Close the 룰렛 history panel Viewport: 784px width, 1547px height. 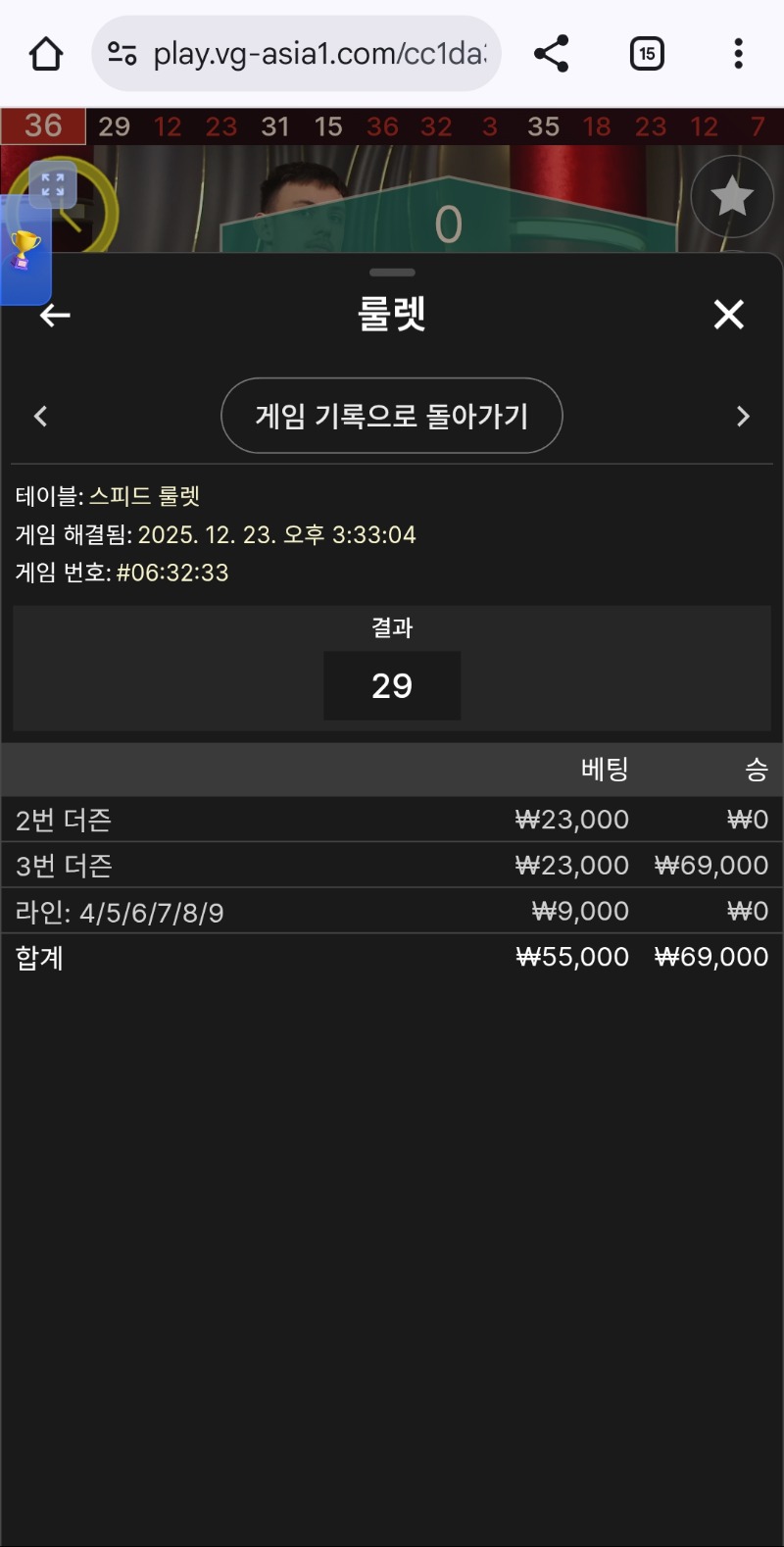(728, 315)
